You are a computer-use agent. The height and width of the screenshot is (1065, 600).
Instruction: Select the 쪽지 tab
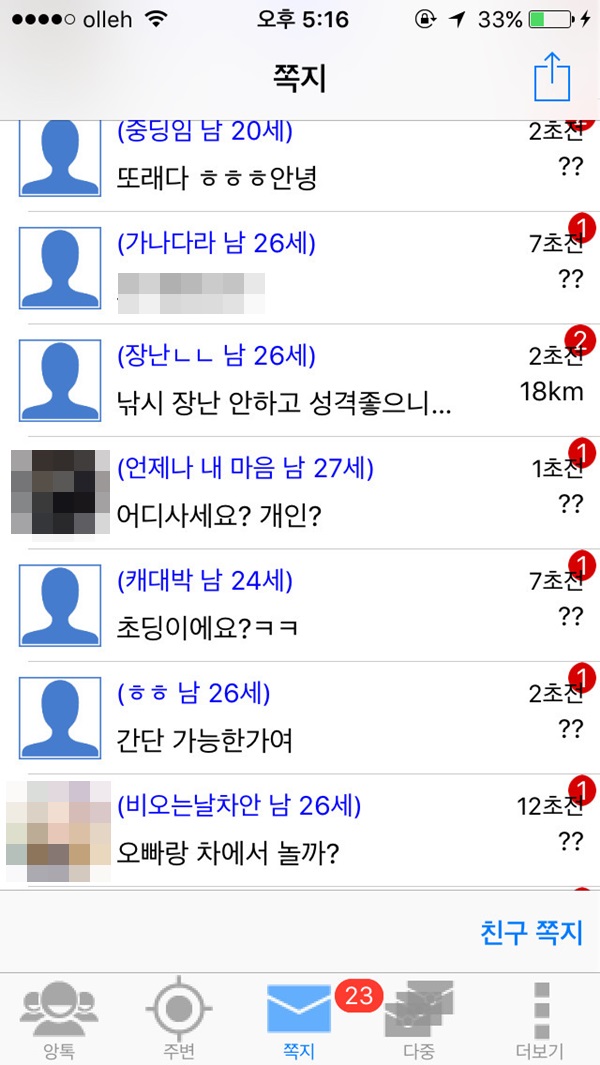coord(299,1020)
